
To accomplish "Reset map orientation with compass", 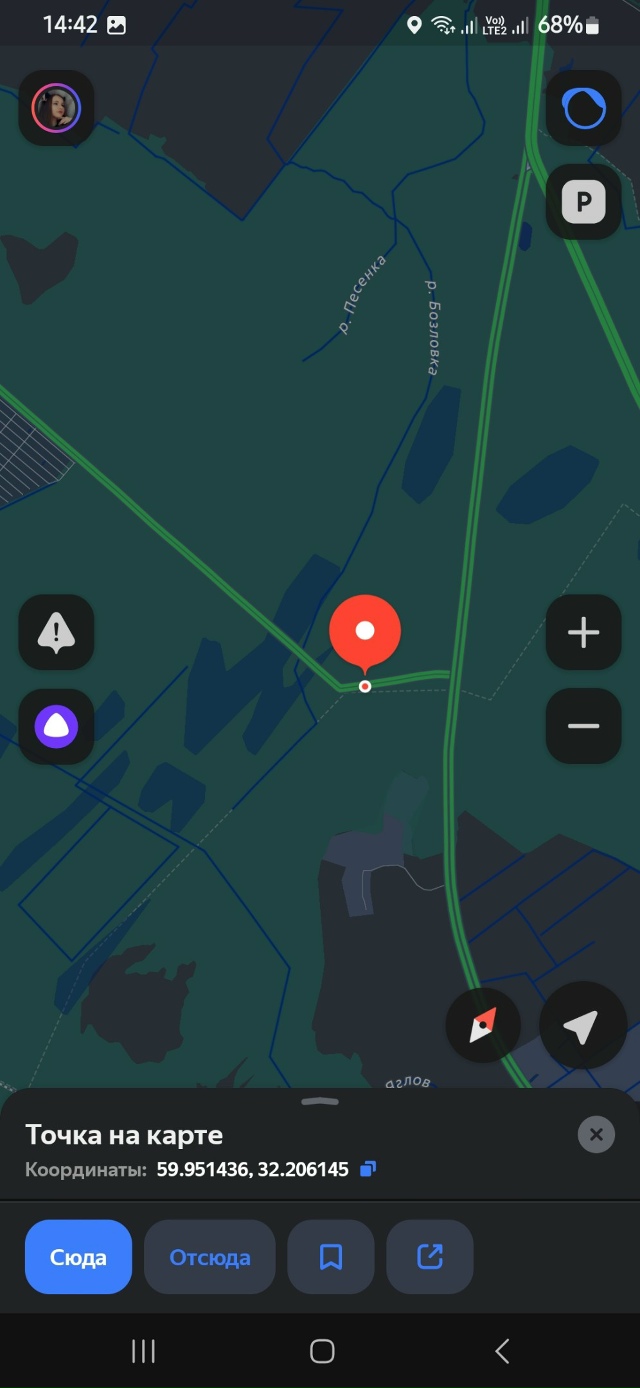I will tap(483, 1025).
